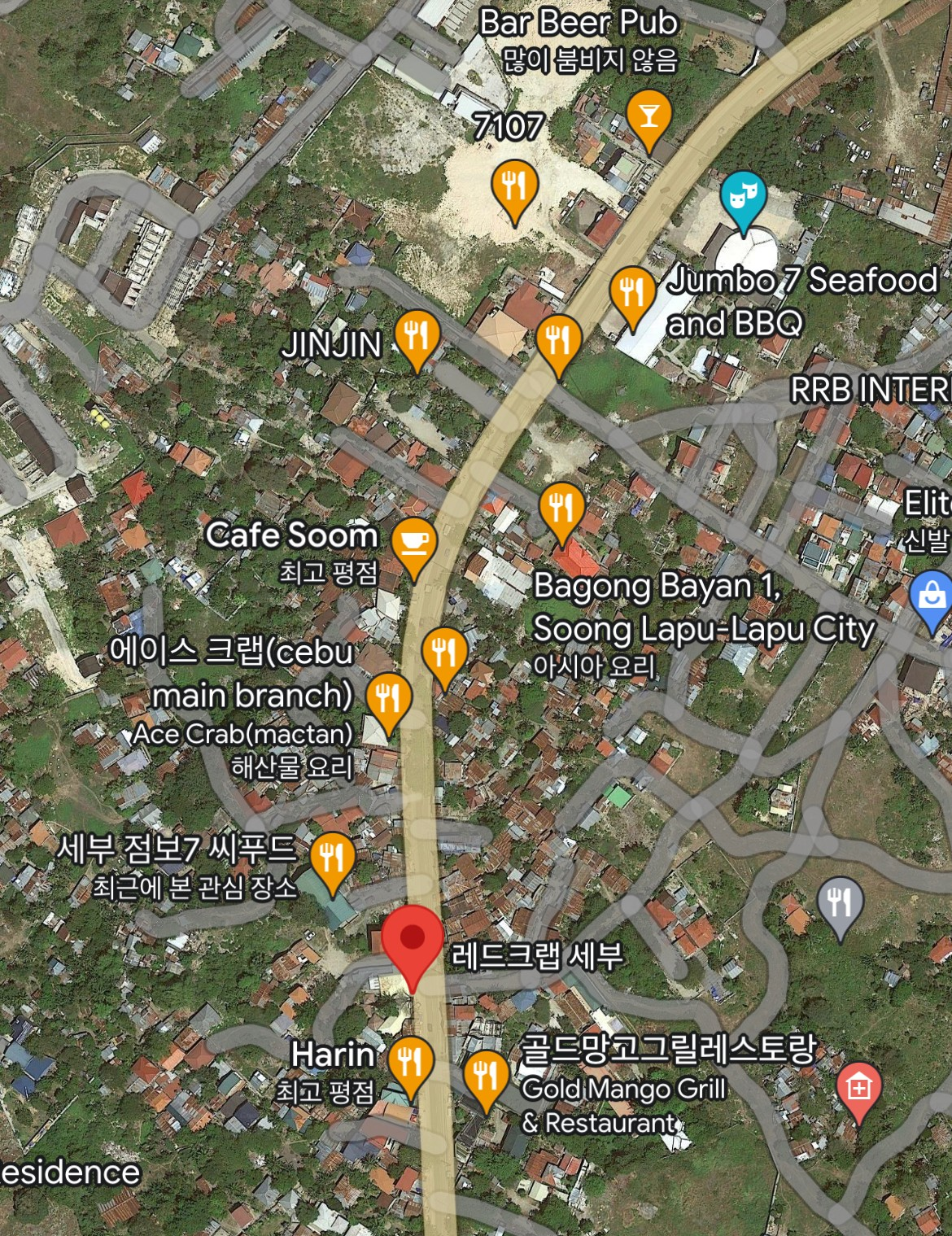Select the 7107 restaurant pin
The height and width of the screenshot is (1236, 952).
coord(514,187)
